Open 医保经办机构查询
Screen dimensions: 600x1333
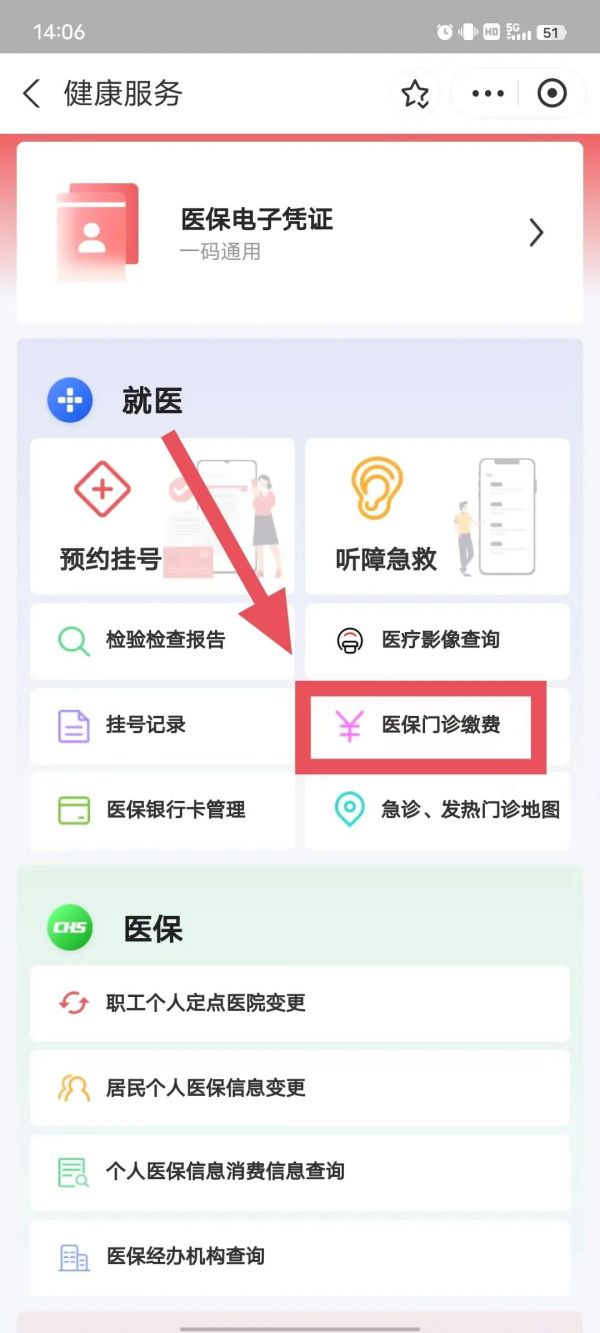[300, 1257]
